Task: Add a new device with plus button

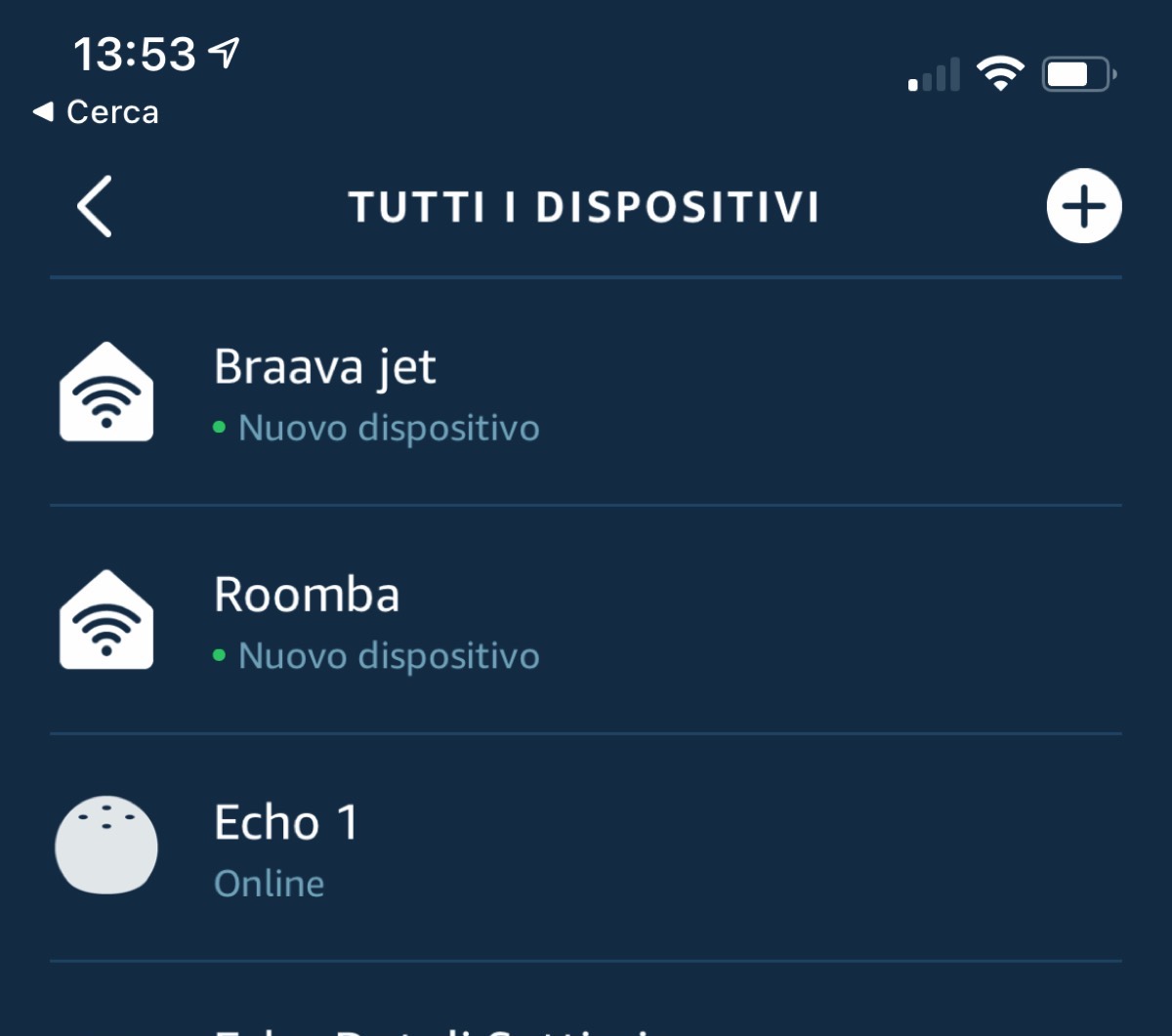Action: pos(1084,206)
